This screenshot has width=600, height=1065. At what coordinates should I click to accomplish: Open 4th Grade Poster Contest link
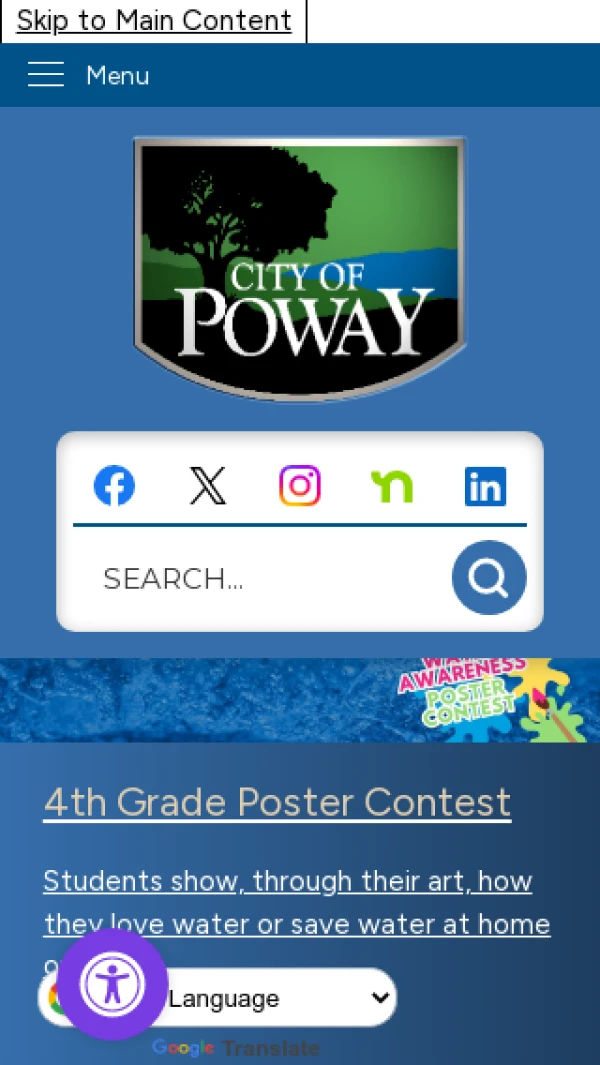click(x=277, y=802)
